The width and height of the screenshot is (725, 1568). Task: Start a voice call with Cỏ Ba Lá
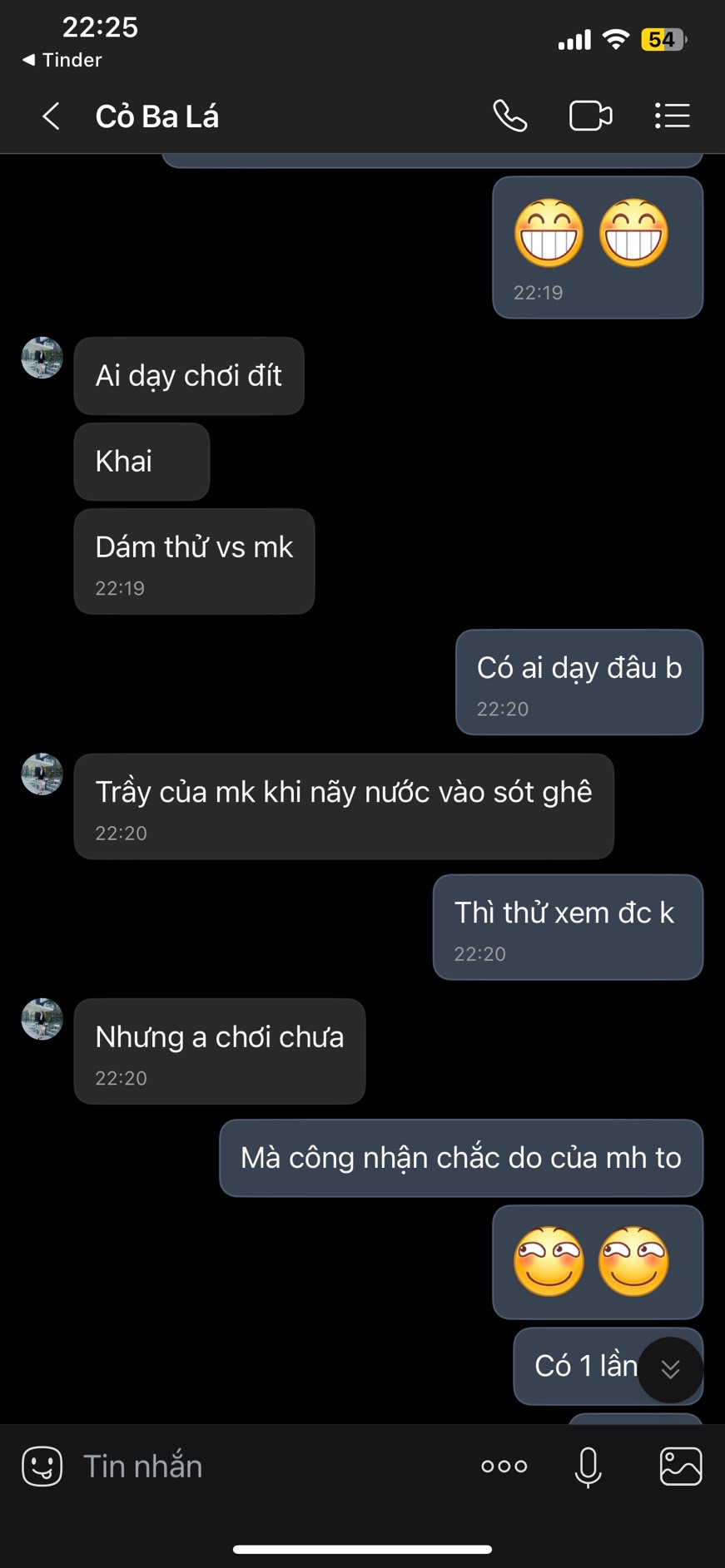pyautogui.click(x=509, y=116)
